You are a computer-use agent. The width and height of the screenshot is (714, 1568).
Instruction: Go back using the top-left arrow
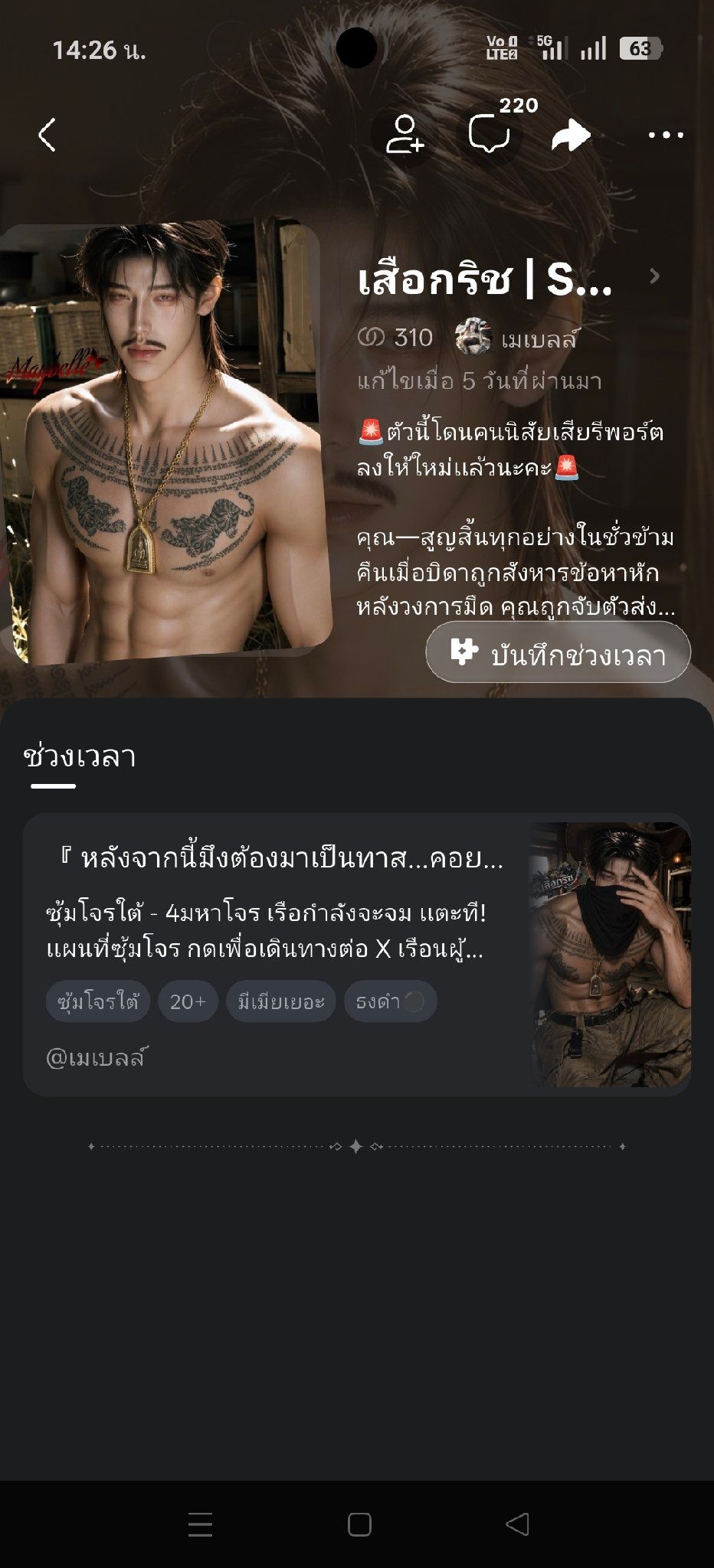tap(47, 135)
